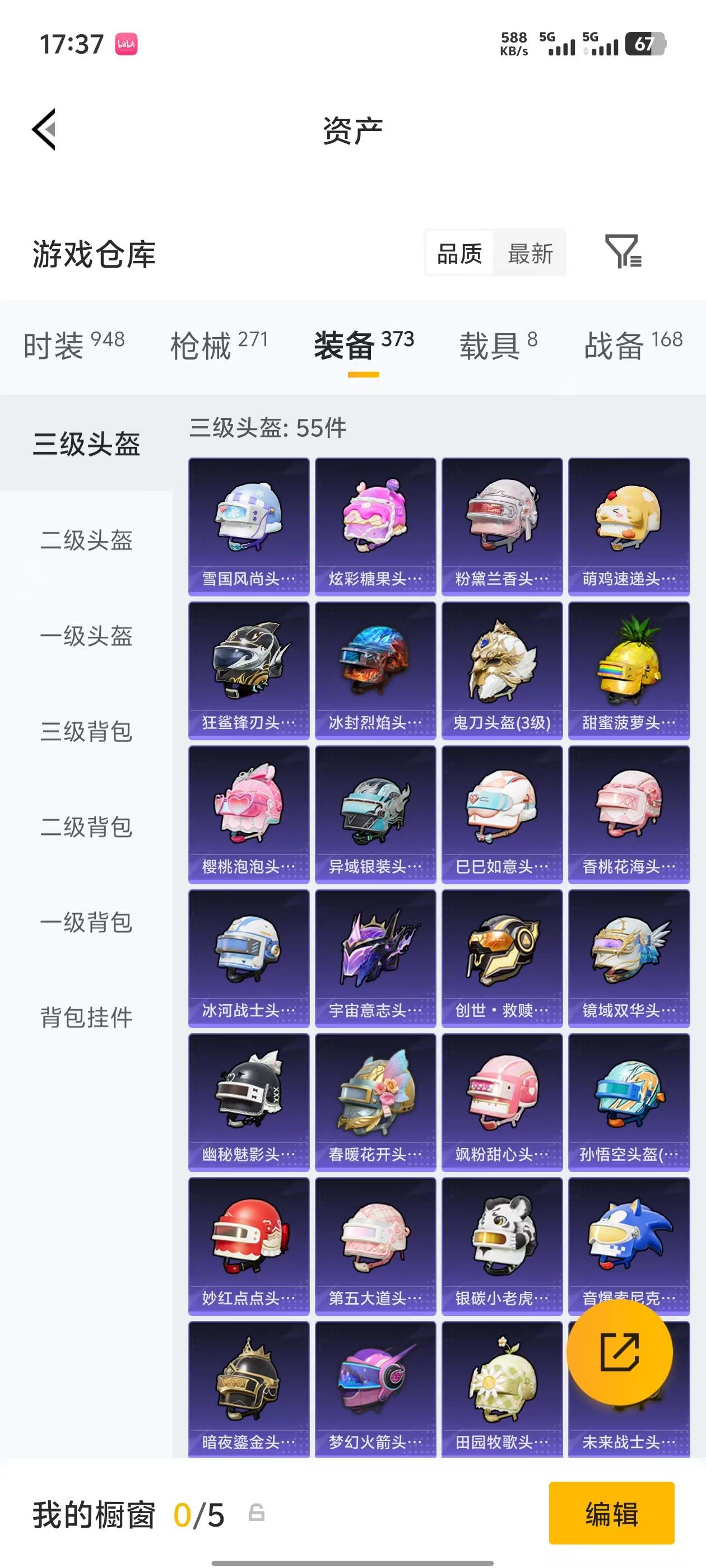This screenshot has width=706, height=1568.
Task: Tap the back arrow icon
Action: [44, 130]
